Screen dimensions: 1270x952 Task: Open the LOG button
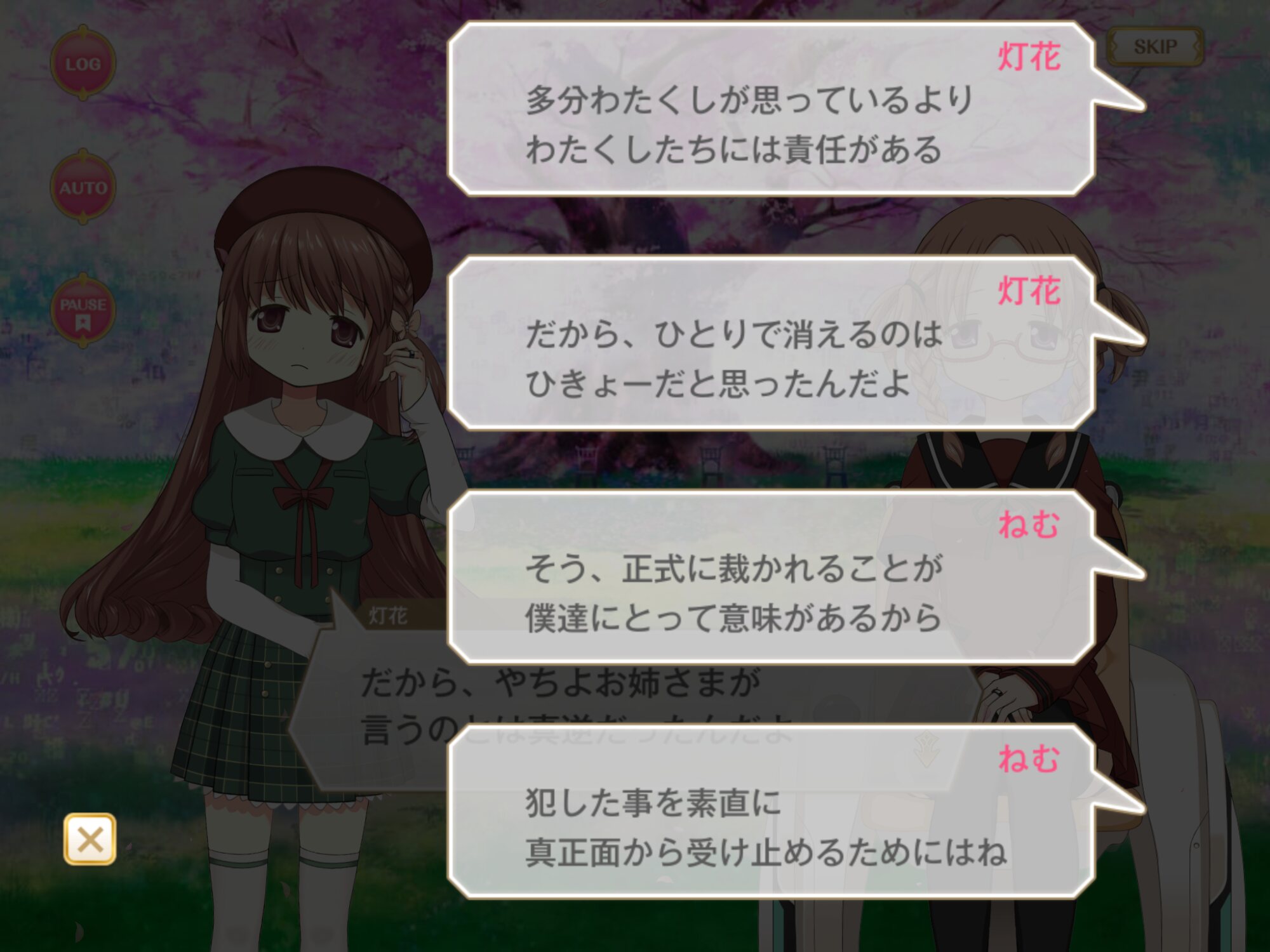pos(83,63)
